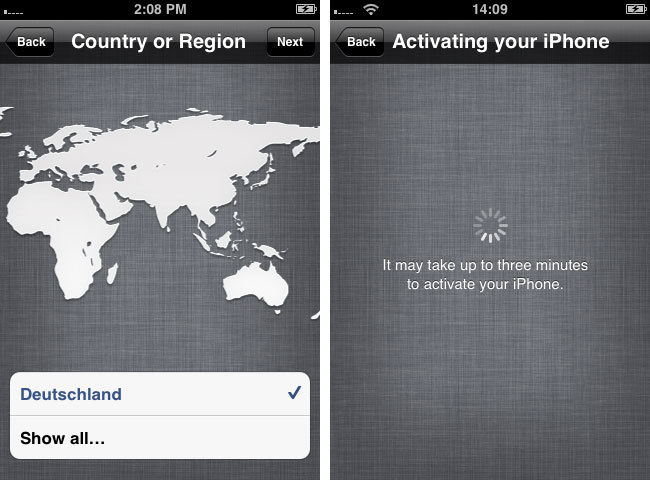Go back from the Country or Region screen

(30, 42)
